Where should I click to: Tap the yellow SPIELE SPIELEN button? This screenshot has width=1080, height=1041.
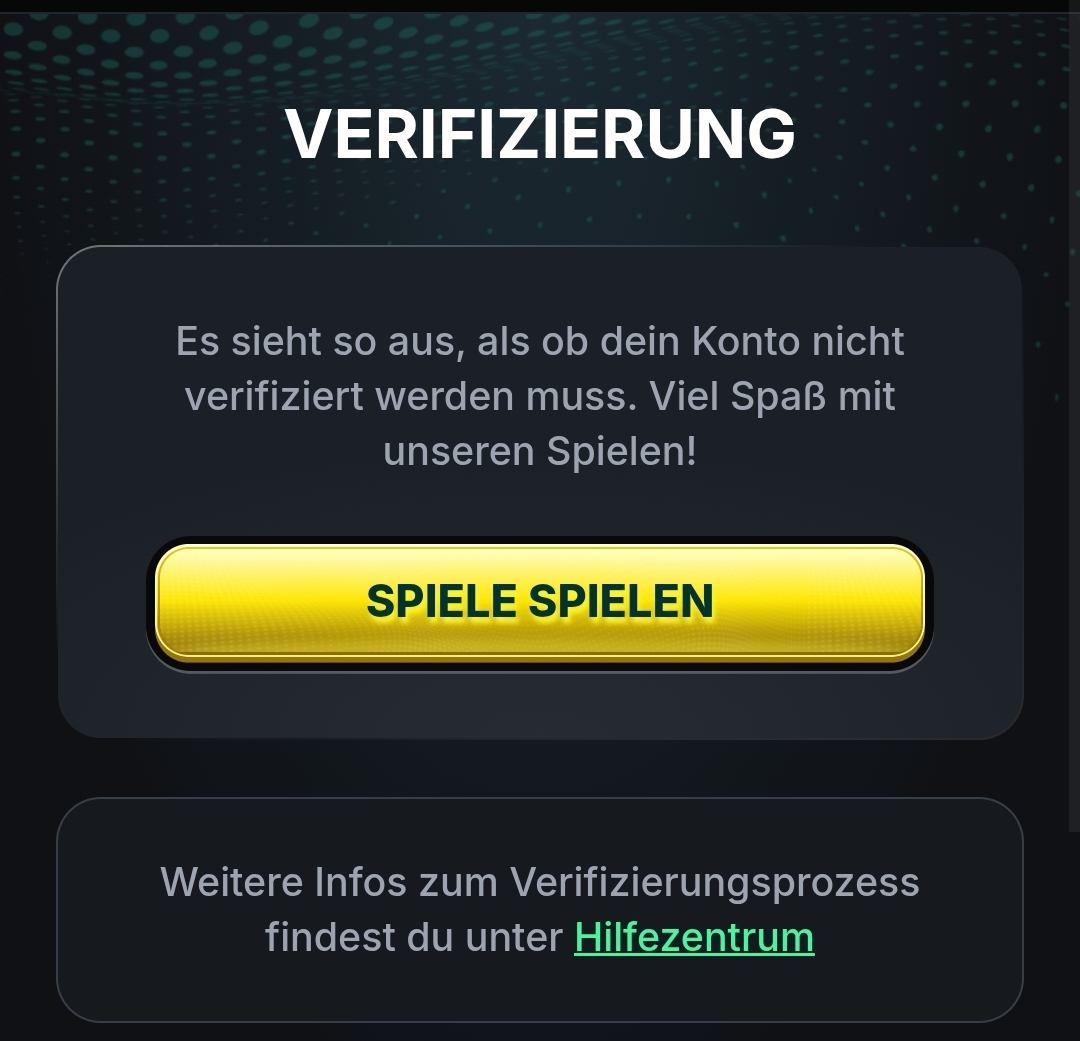click(539, 602)
